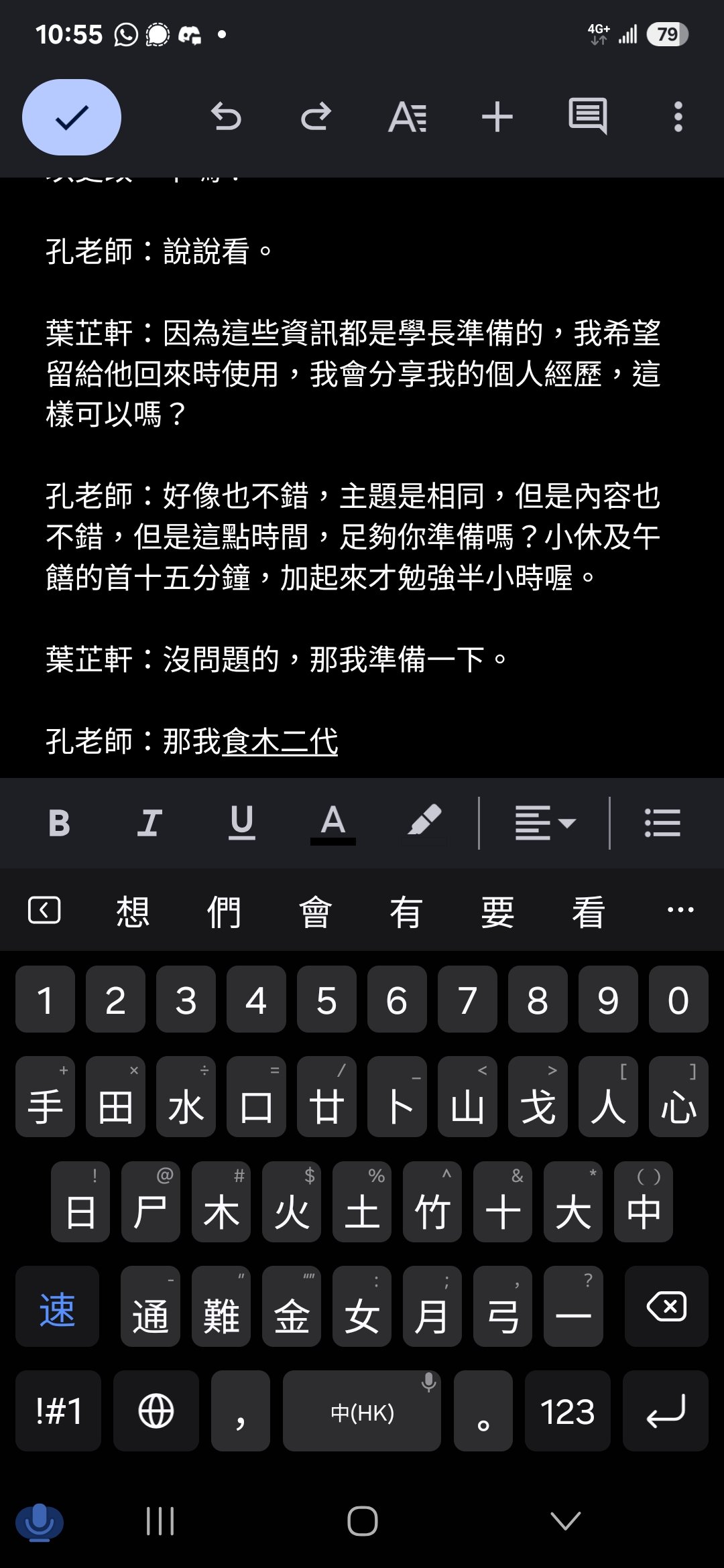Expand the paragraph alignment dropdown
The height and width of the screenshot is (1568, 724).
(x=545, y=823)
